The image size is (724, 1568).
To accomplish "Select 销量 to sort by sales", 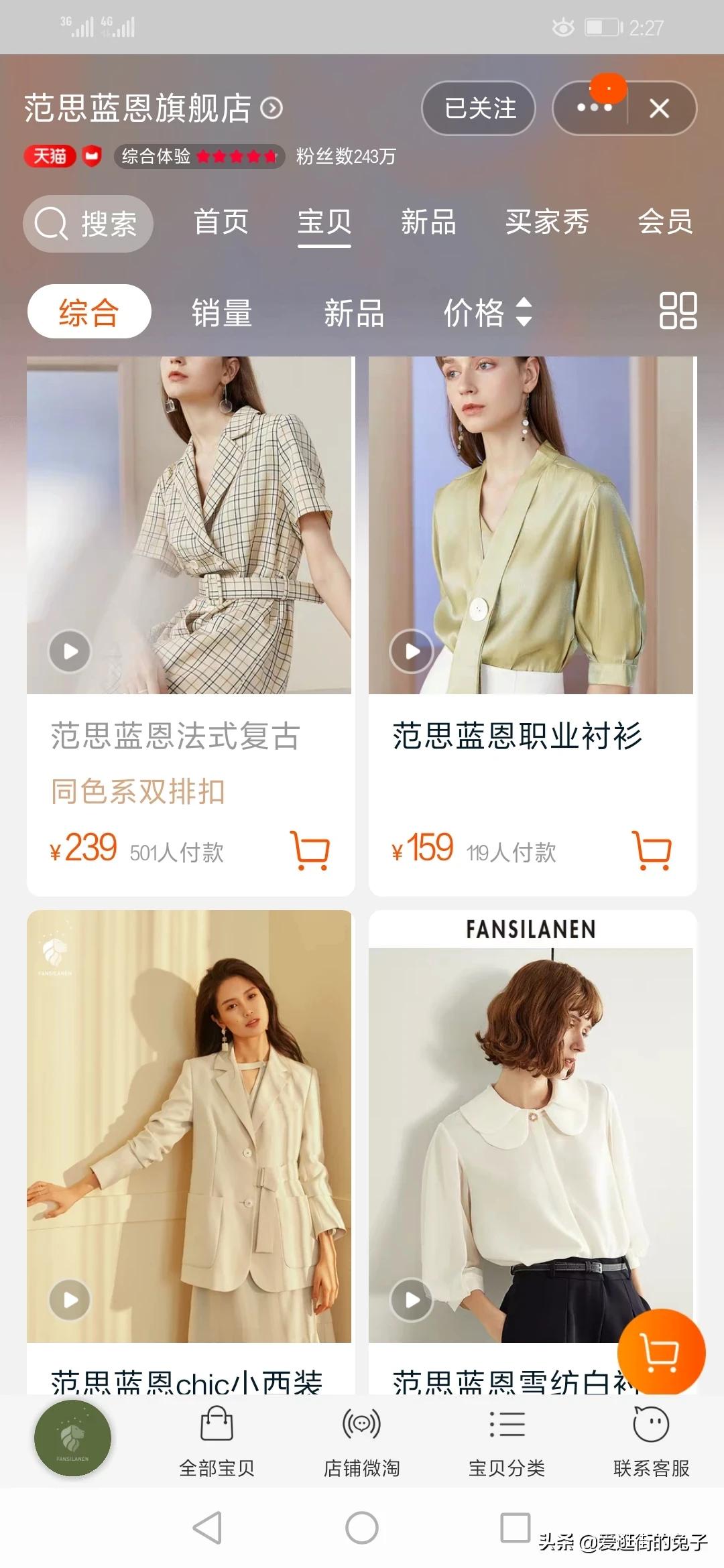I will 221,312.
